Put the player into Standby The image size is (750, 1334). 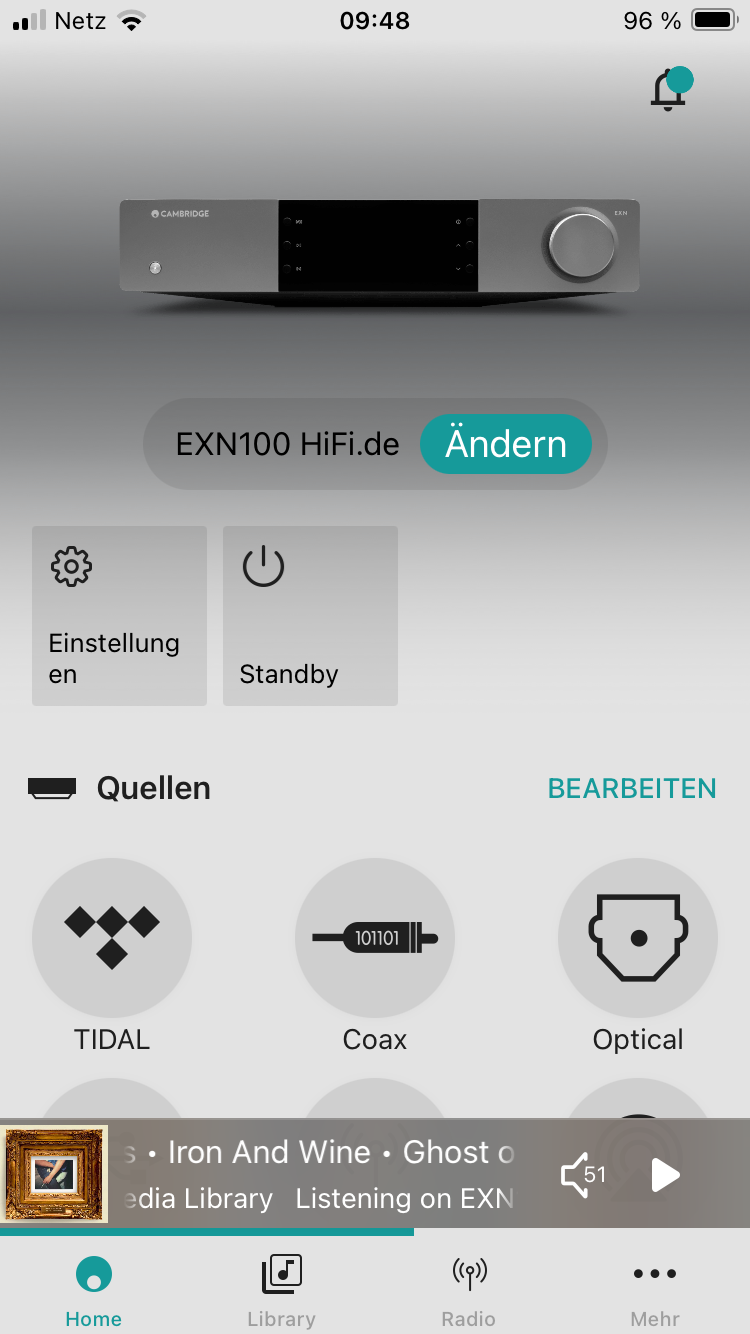[x=310, y=616]
